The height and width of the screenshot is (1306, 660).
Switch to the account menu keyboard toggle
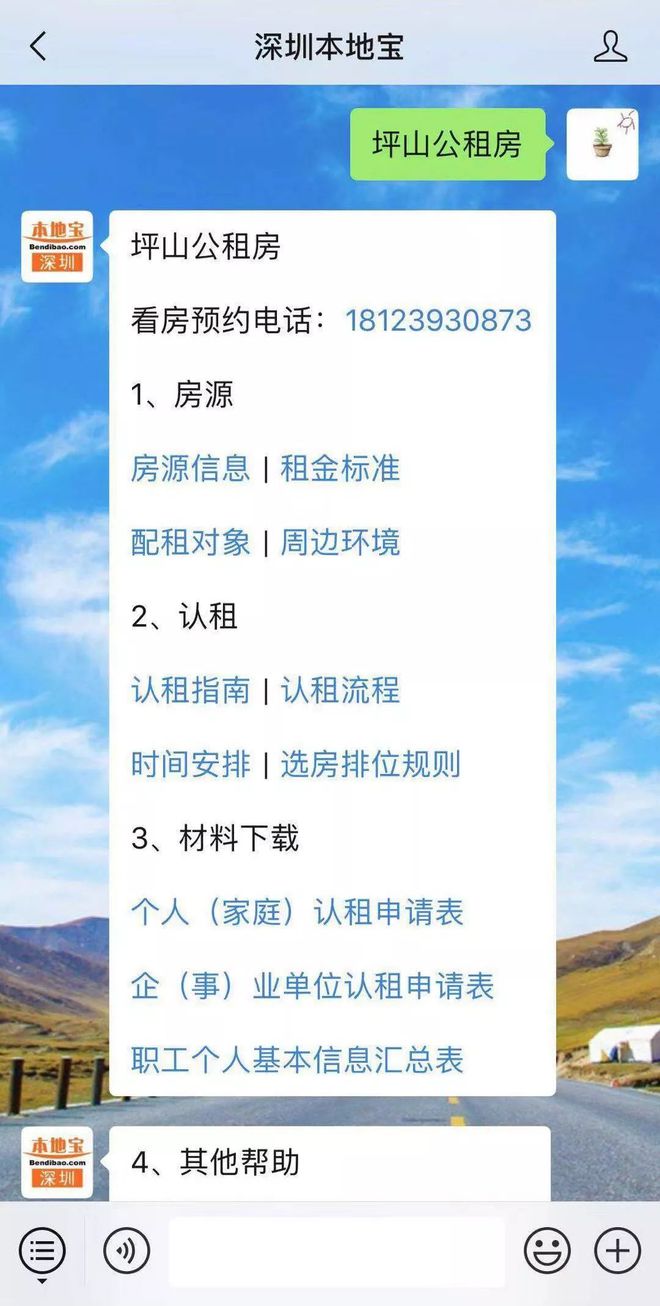[x=42, y=1251]
